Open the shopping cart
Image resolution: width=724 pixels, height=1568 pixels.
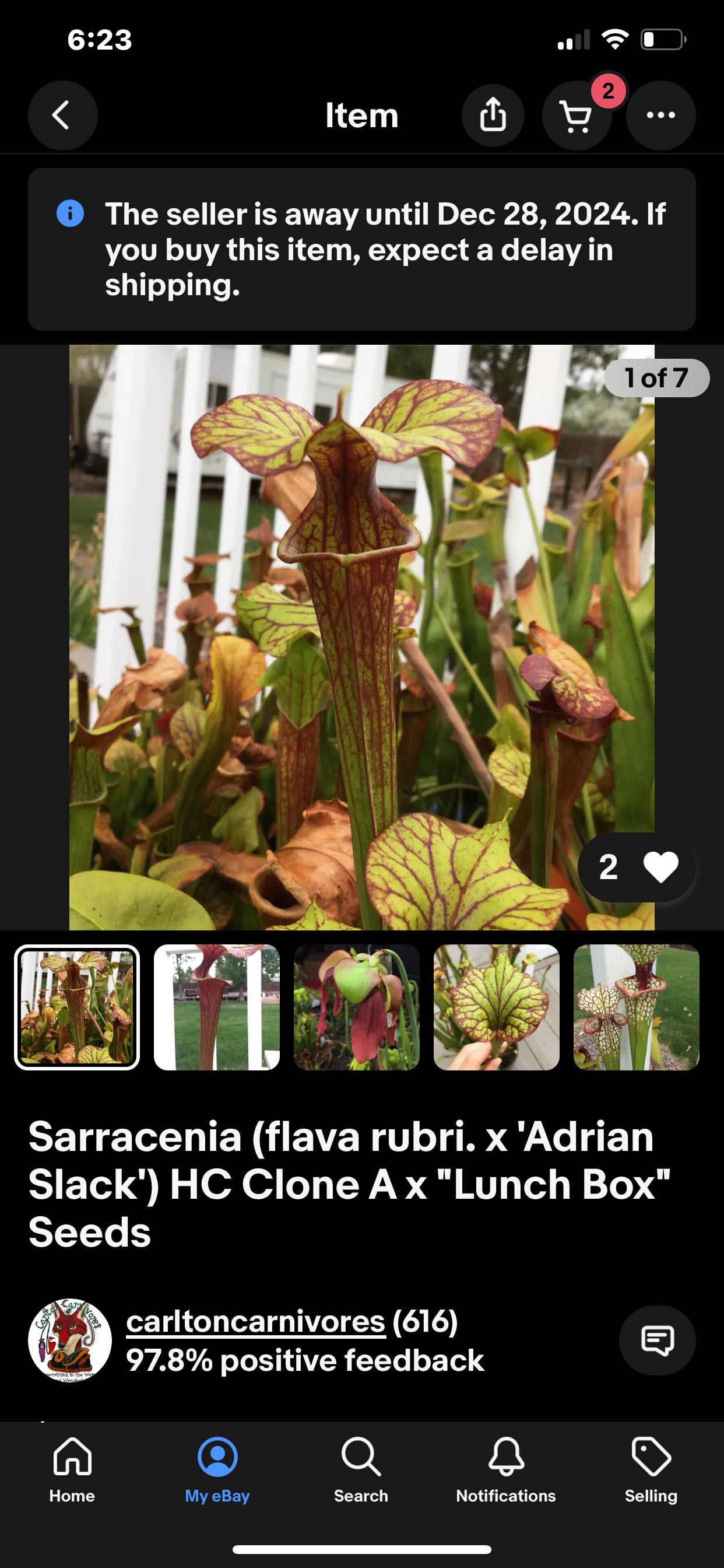[576, 116]
